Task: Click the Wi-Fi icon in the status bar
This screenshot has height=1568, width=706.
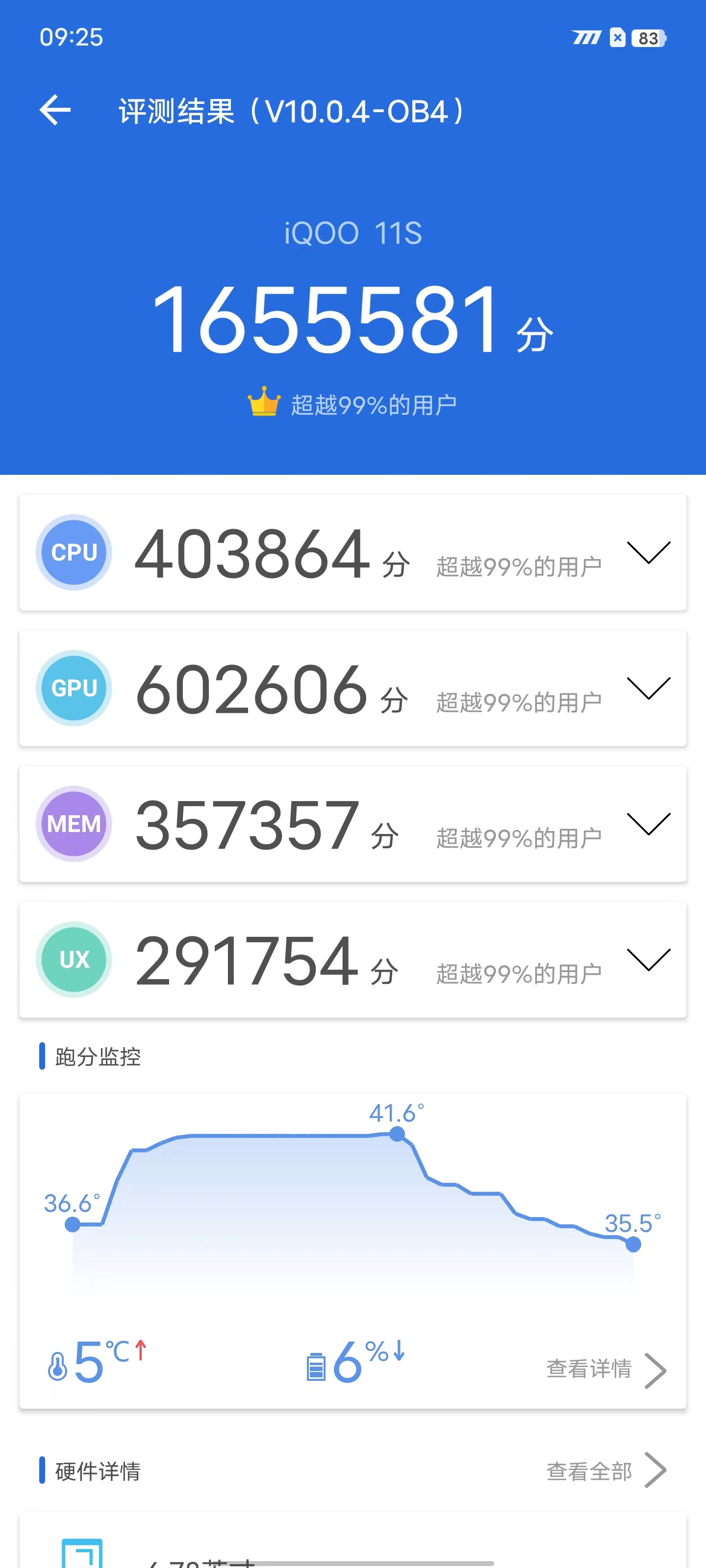Action: point(585,38)
